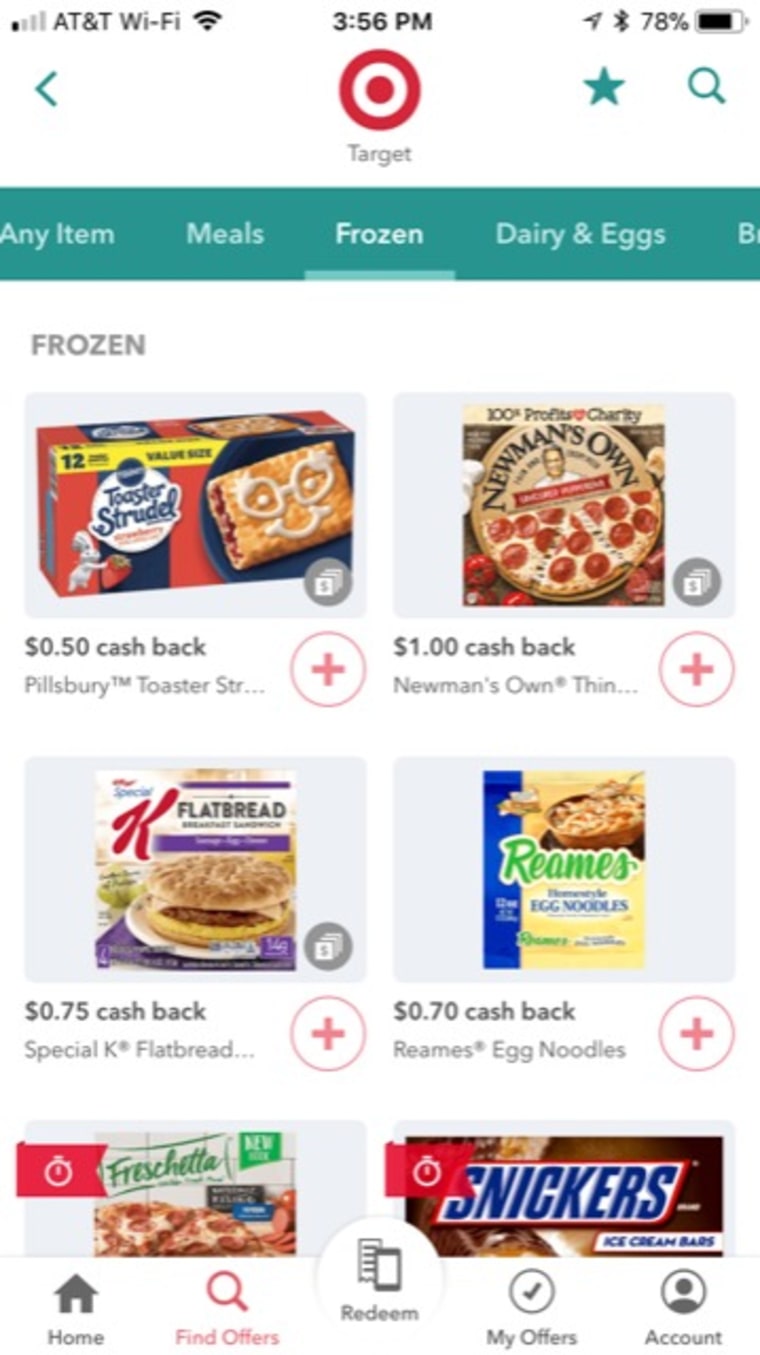
Task: View the Reames Egg Noodles offer details
Action: (564, 869)
